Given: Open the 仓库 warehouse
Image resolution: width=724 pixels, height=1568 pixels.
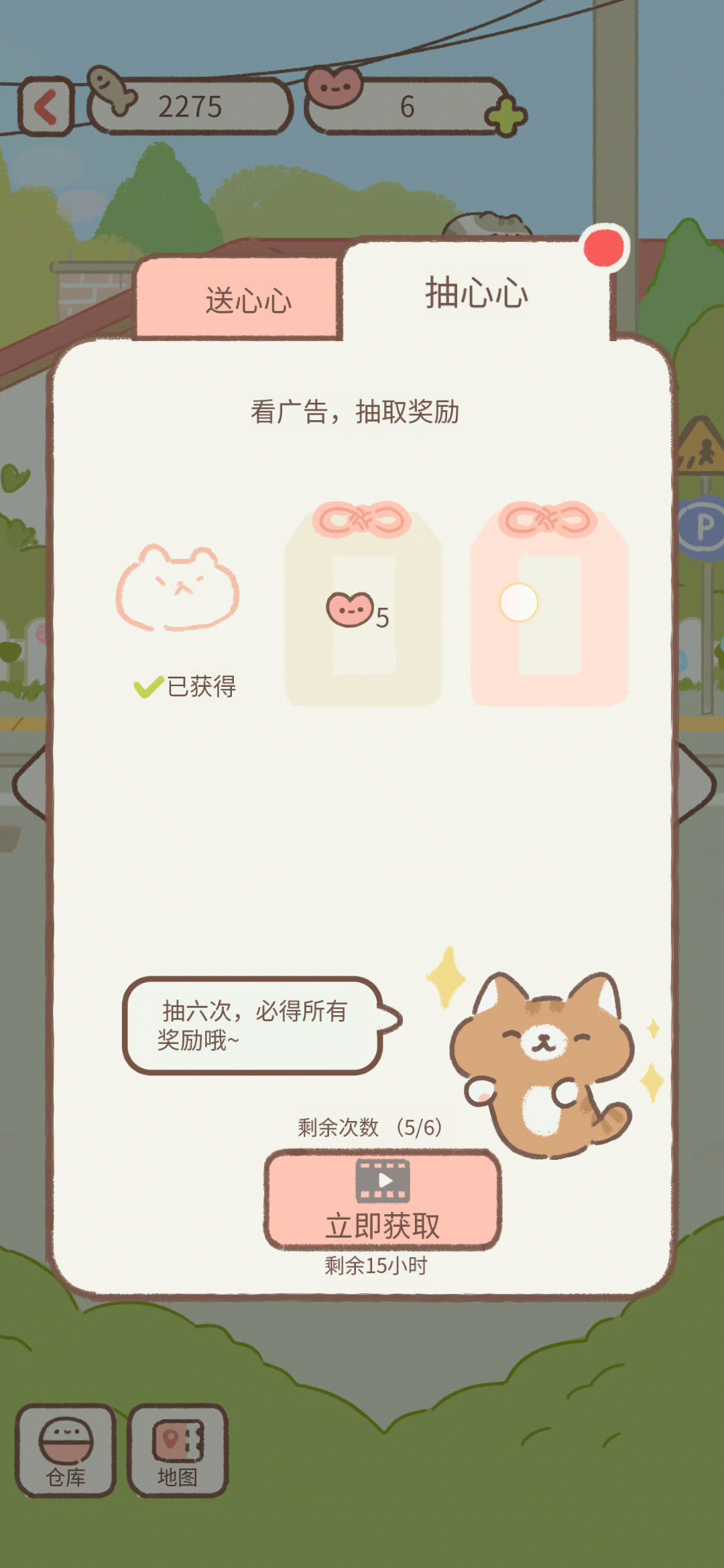Looking at the screenshot, I should pyautogui.click(x=66, y=1451).
